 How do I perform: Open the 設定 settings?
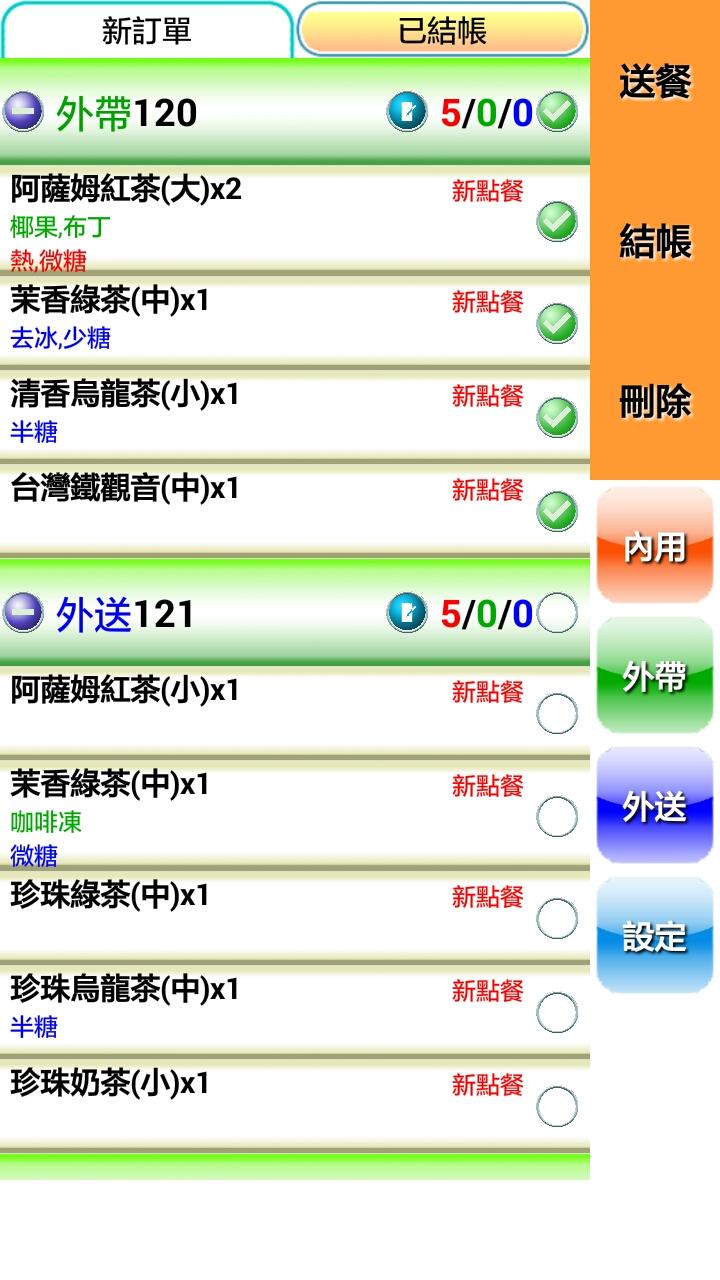pyautogui.click(x=655, y=936)
